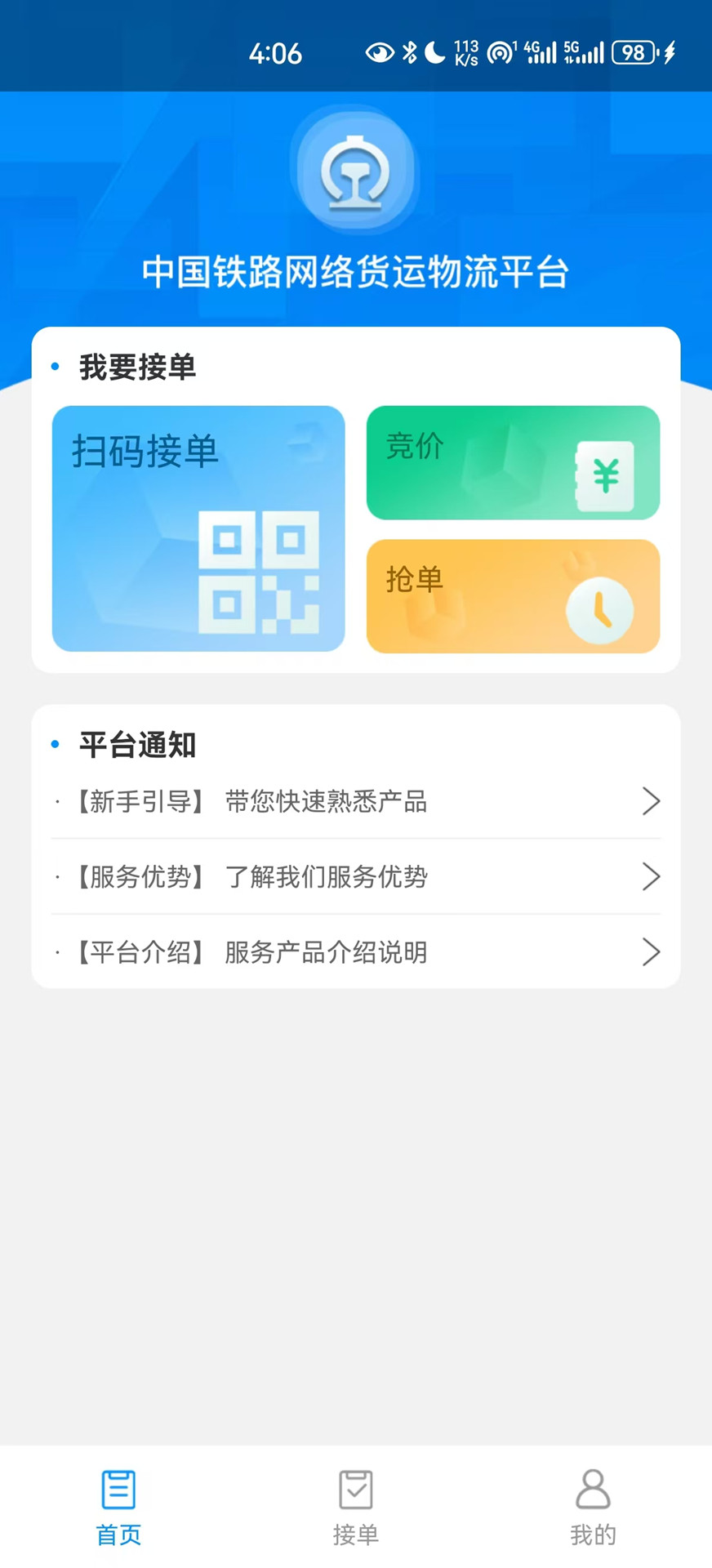Open the 抢单 grab-order feature
The image size is (712, 1568).
coord(513,596)
